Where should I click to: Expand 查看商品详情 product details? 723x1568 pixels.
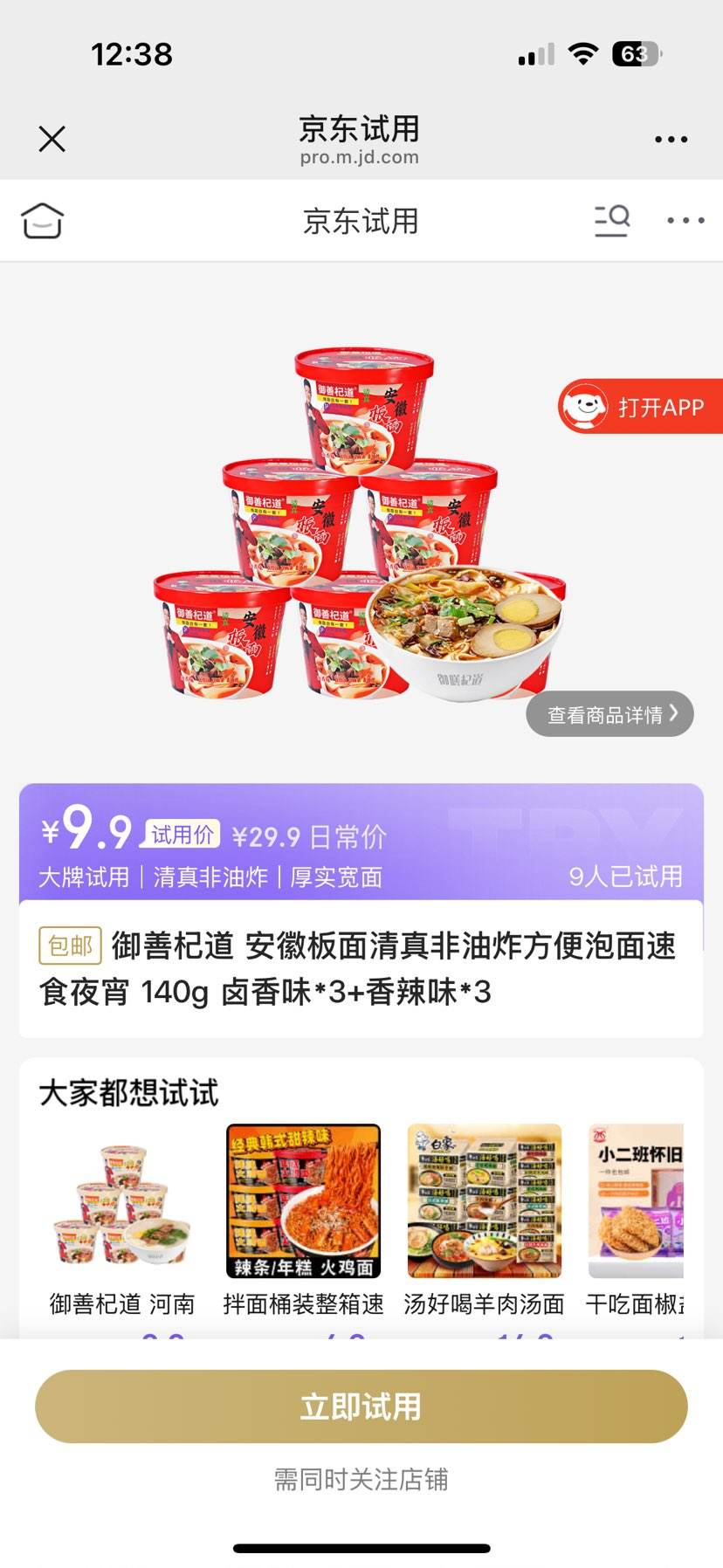(x=609, y=713)
